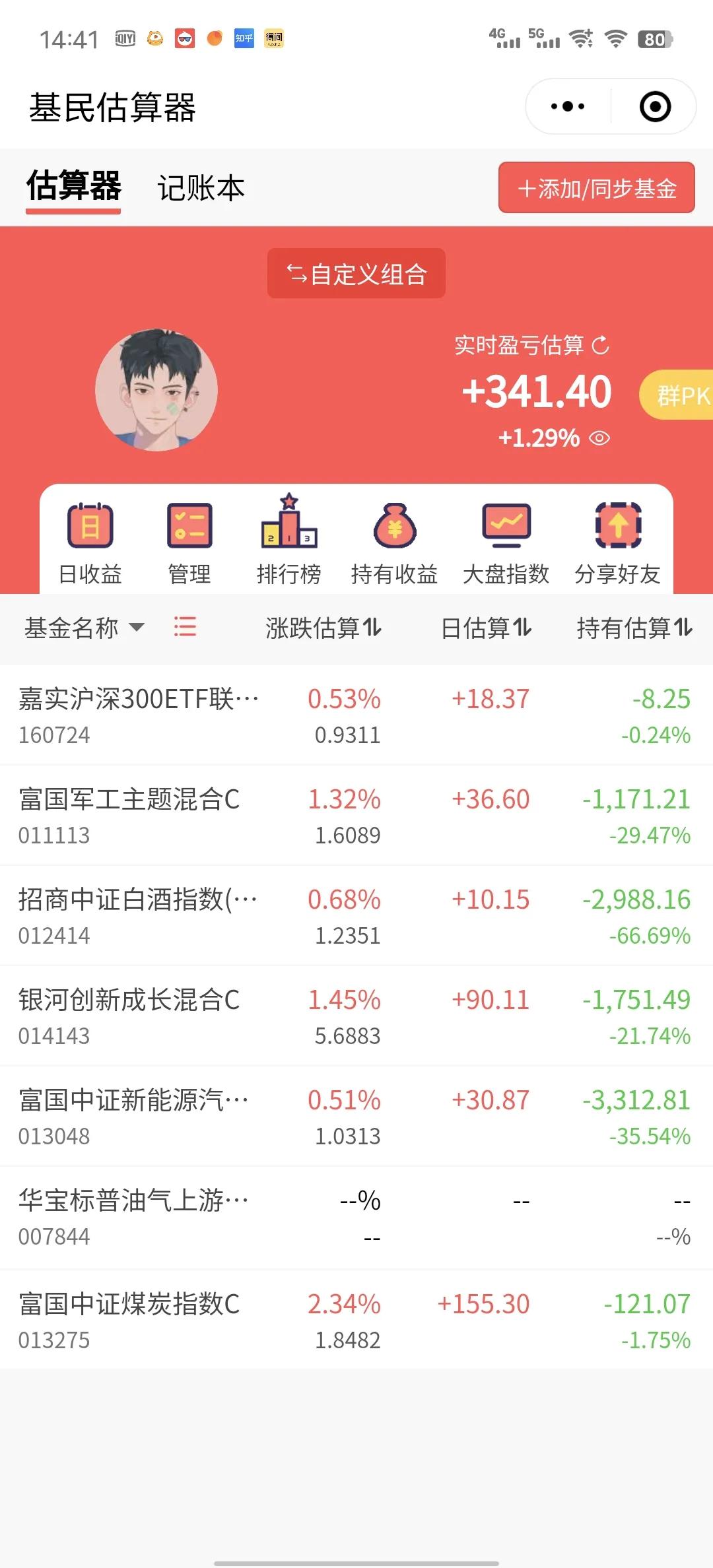This screenshot has width=713, height=1568.
Task: Open 自定义组合 switcher
Action: tap(356, 273)
